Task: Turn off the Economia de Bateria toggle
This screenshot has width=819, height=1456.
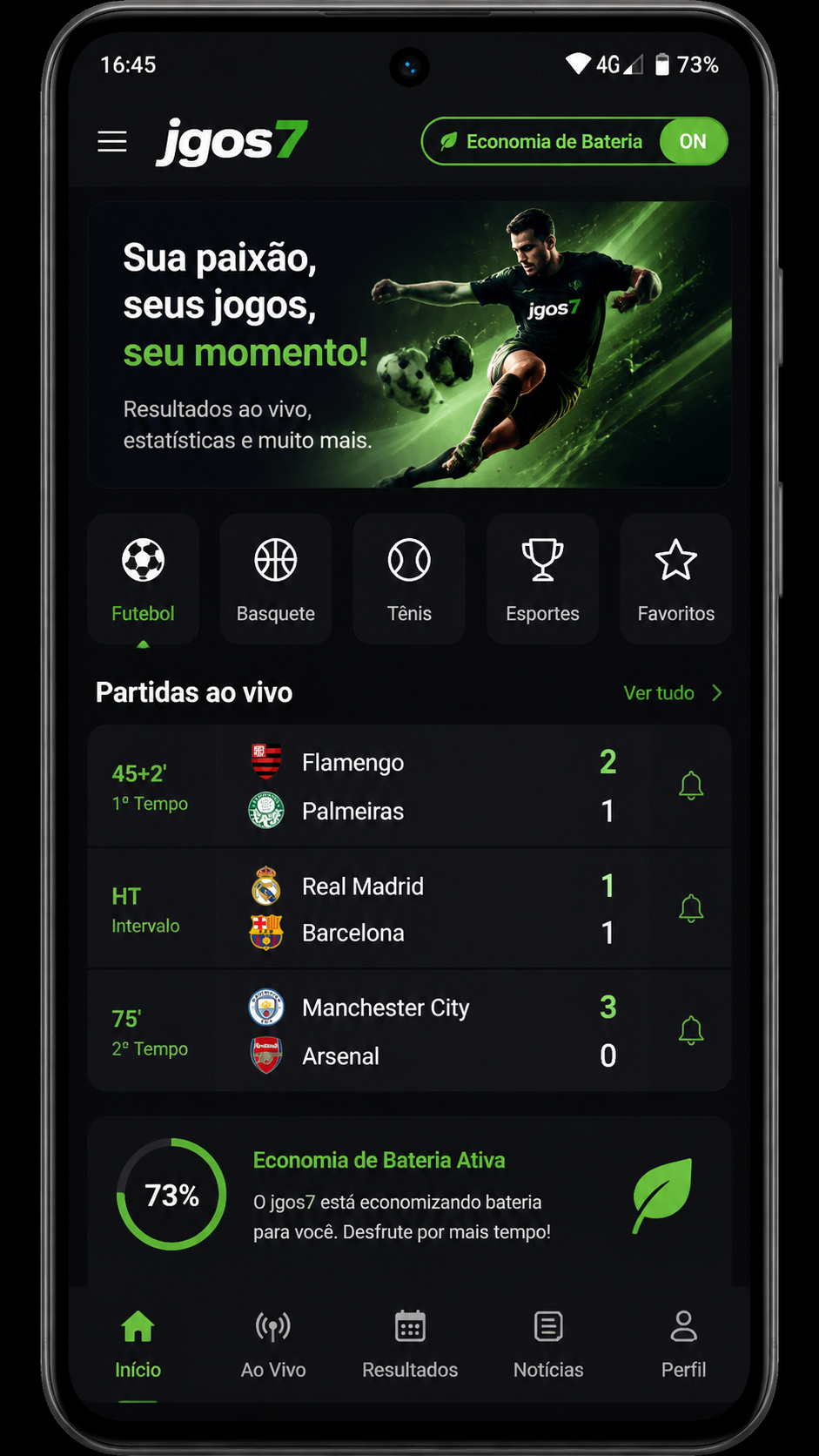Action: pos(574,141)
